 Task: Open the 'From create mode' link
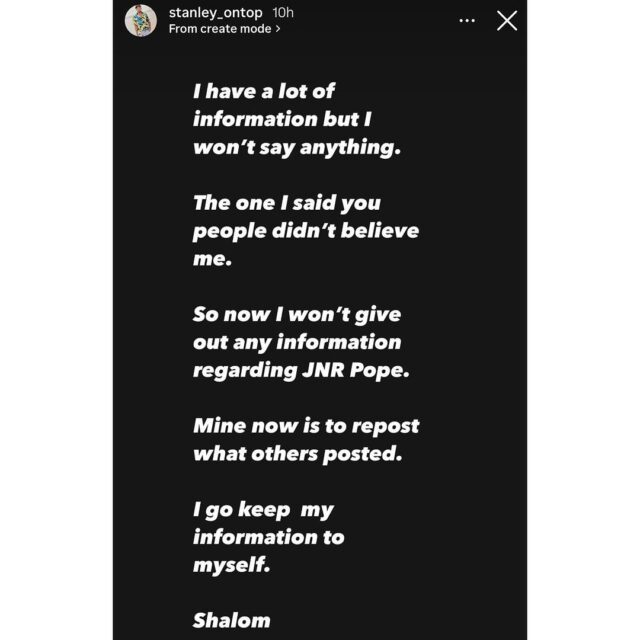point(224,29)
